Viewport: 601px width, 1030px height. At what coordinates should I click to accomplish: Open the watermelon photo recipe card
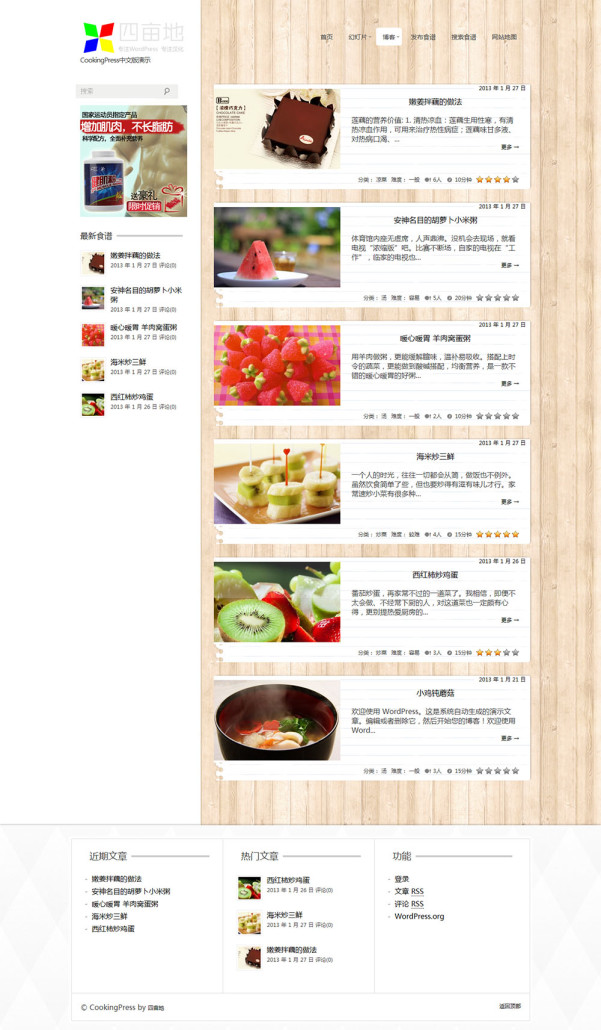(x=277, y=247)
